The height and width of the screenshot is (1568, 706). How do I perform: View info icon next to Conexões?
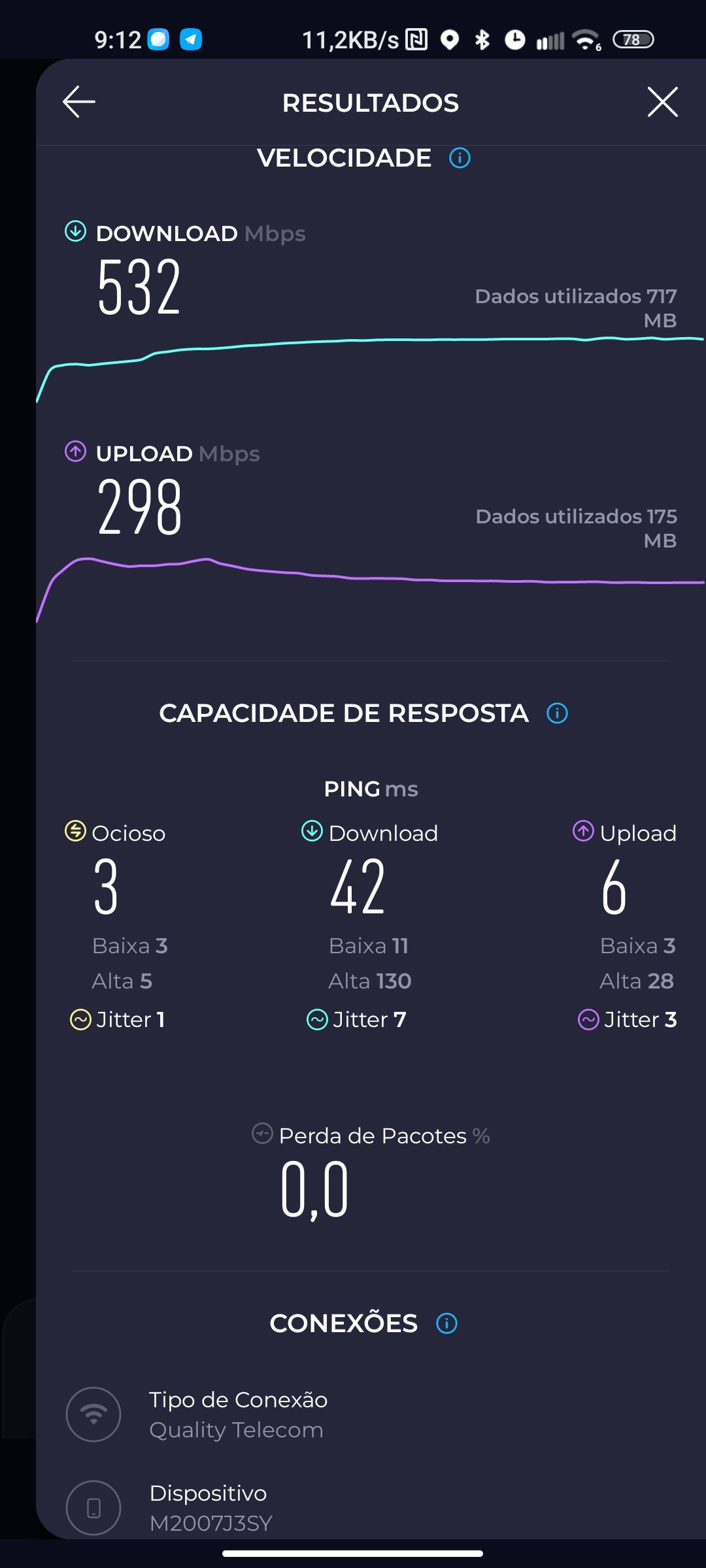click(446, 1324)
